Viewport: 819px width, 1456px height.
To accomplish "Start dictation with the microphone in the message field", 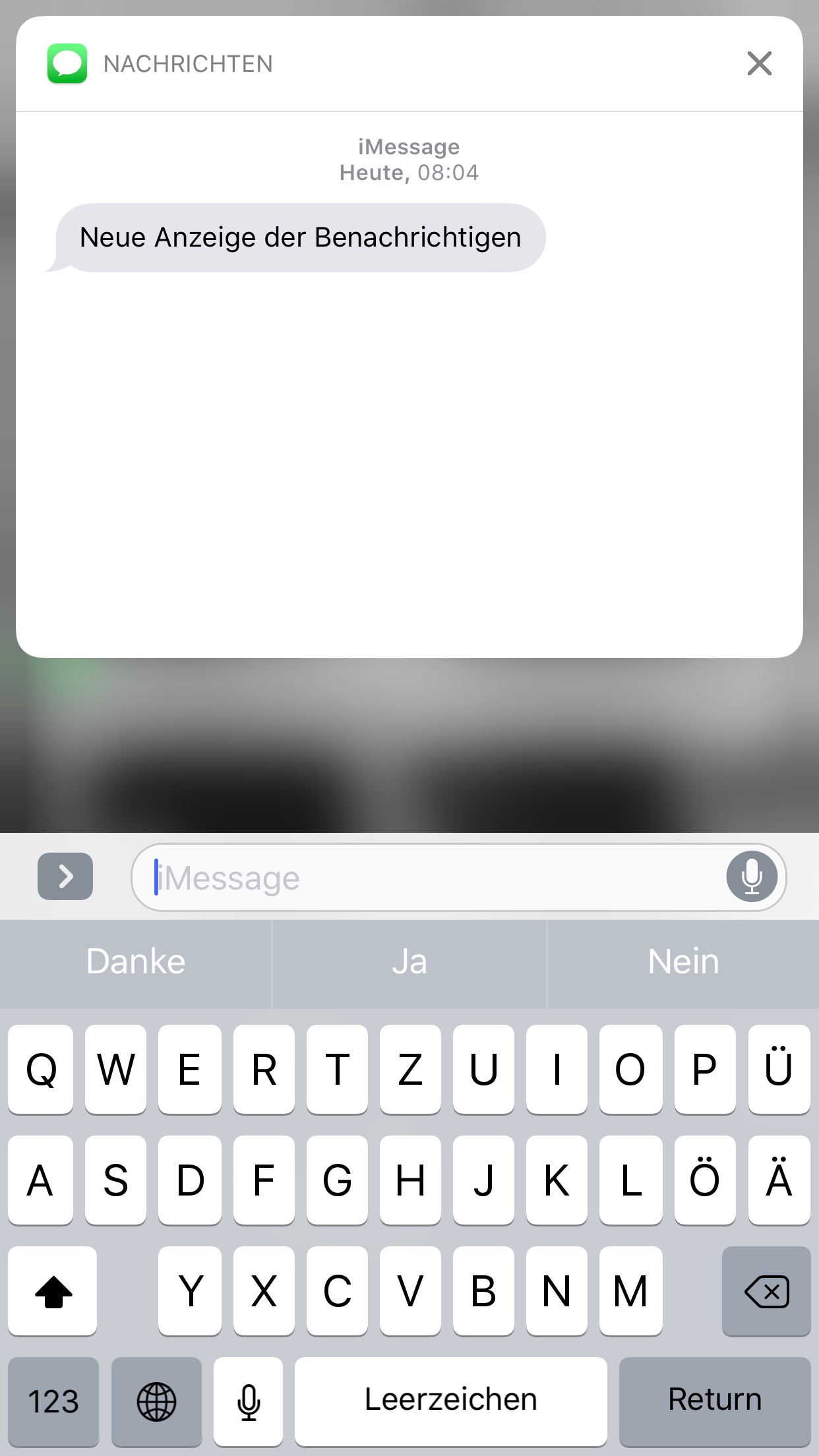I will pos(752,877).
